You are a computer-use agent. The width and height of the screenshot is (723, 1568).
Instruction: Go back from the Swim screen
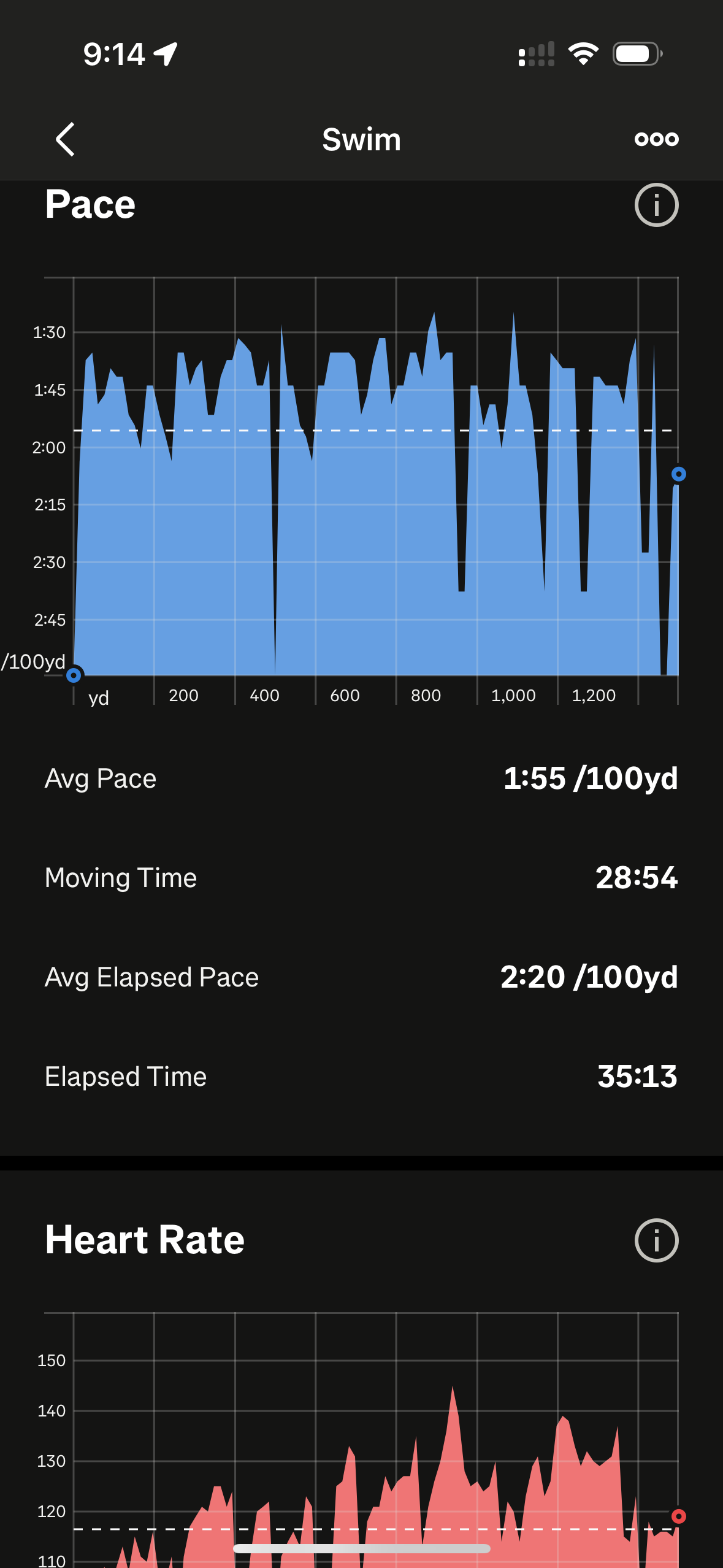65,139
